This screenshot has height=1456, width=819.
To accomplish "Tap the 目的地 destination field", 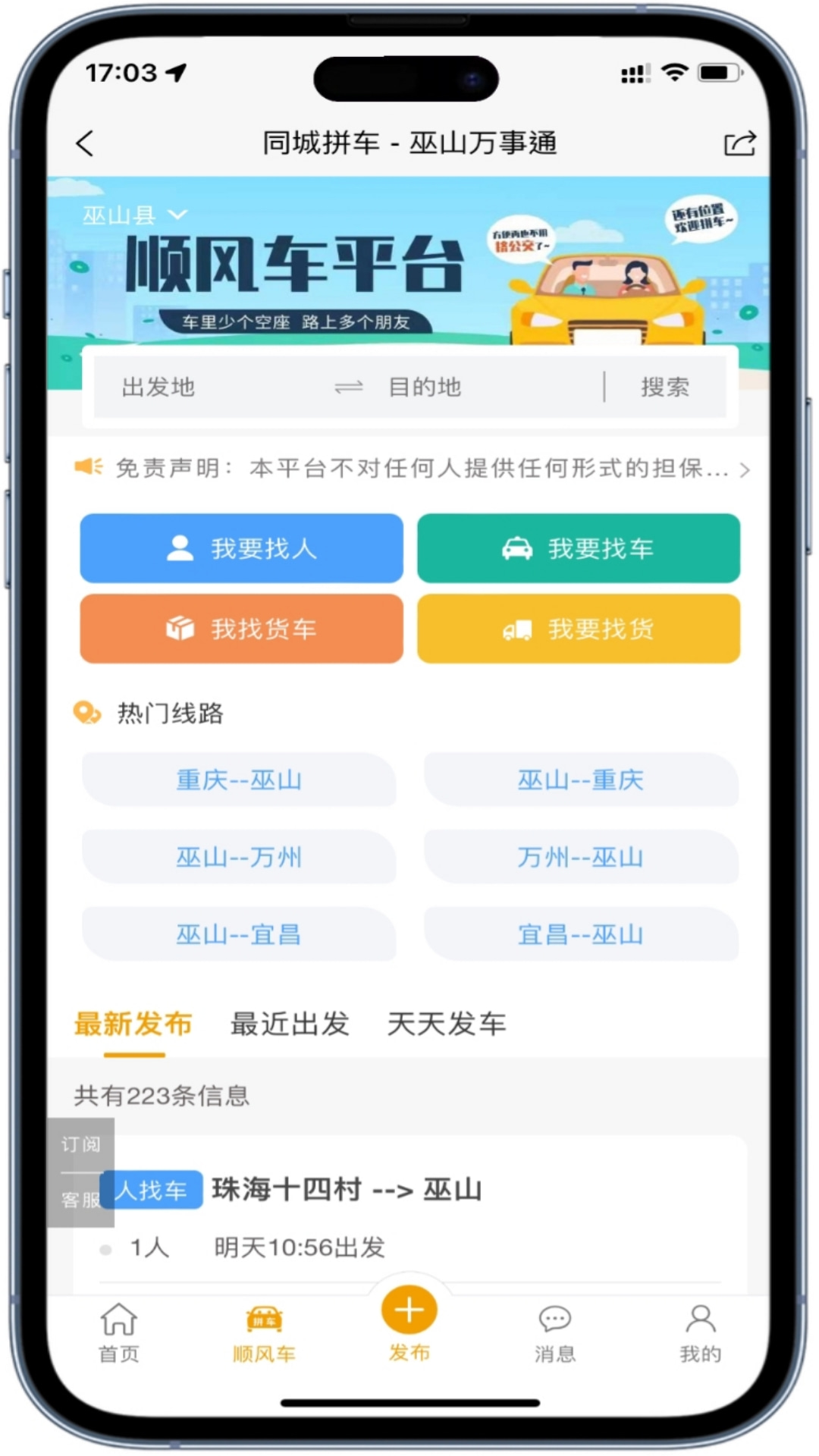I will 425,388.
